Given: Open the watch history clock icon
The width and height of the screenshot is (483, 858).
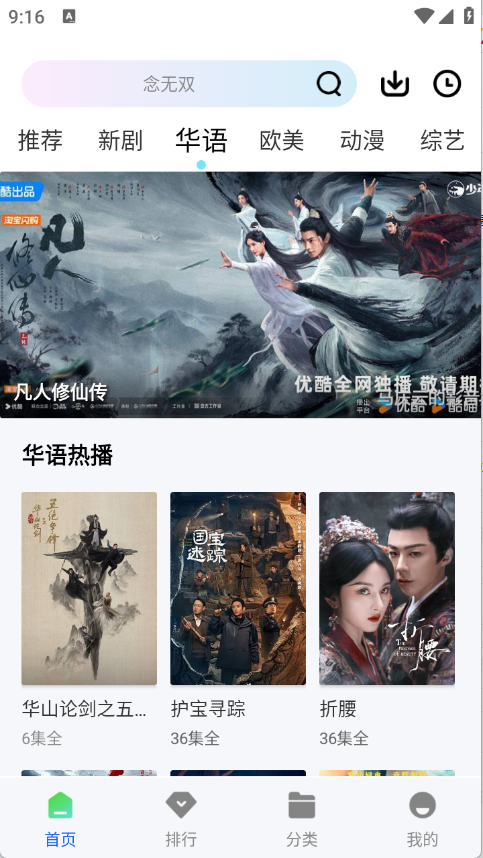Looking at the screenshot, I should (x=447, y=84).
